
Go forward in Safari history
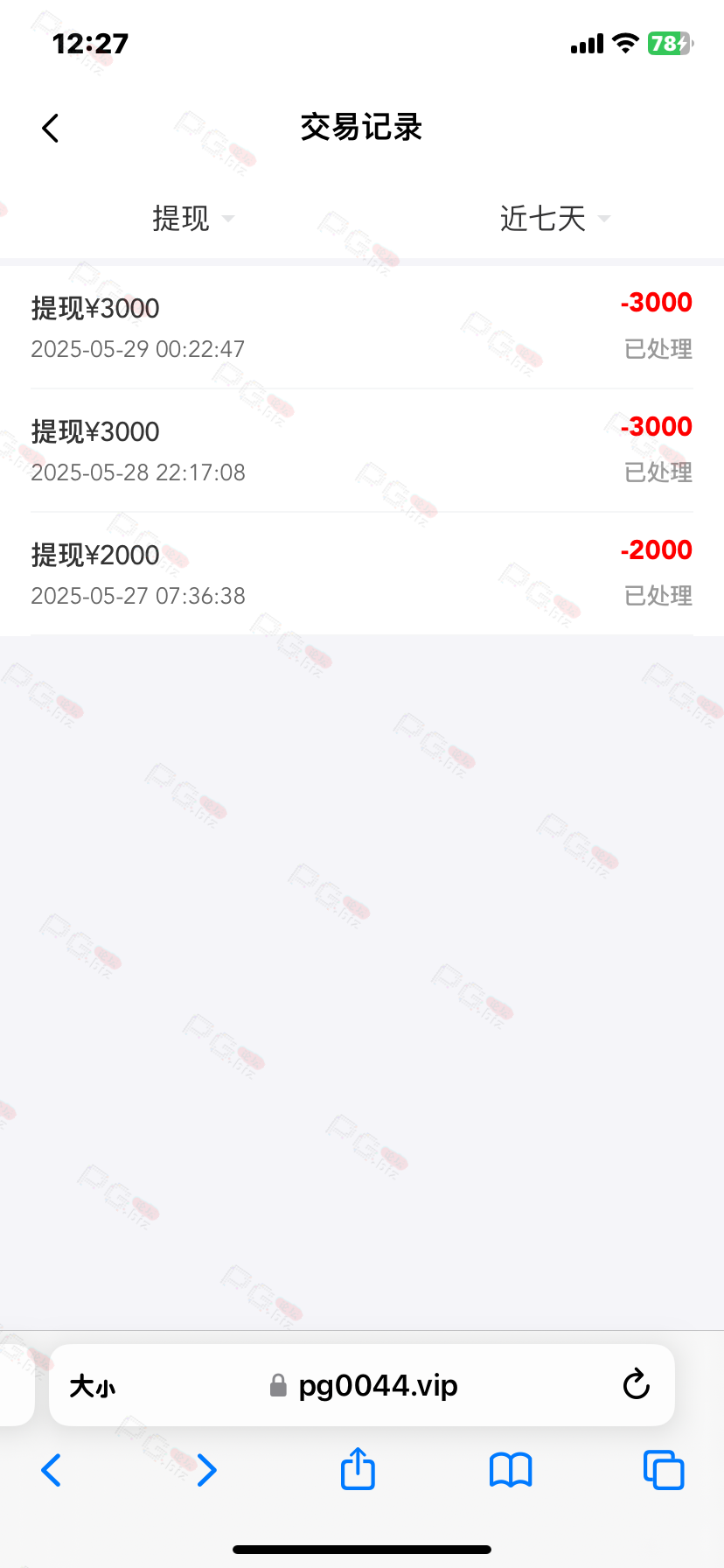point(206,1470)
